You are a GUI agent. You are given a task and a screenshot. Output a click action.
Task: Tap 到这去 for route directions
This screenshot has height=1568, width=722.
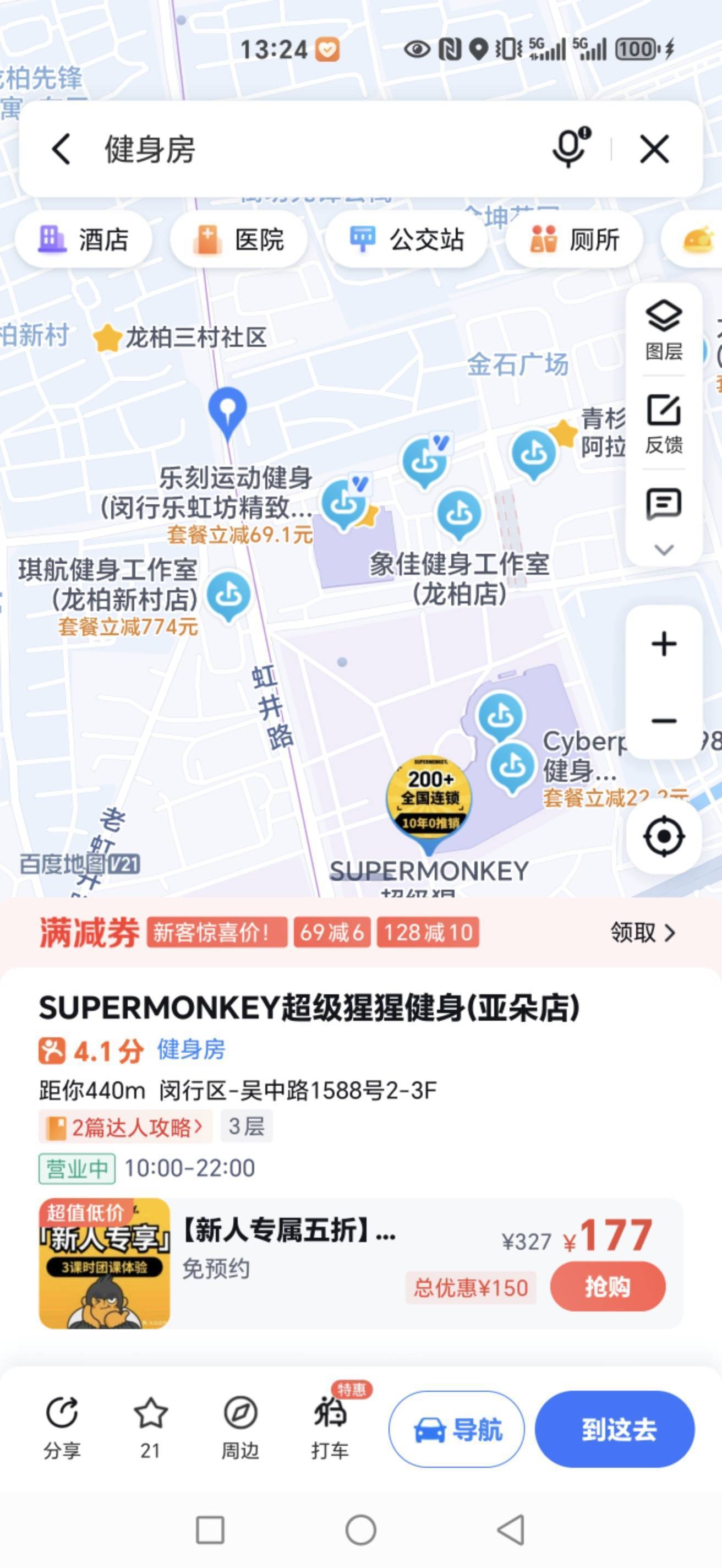click(x=615, y=1429)
